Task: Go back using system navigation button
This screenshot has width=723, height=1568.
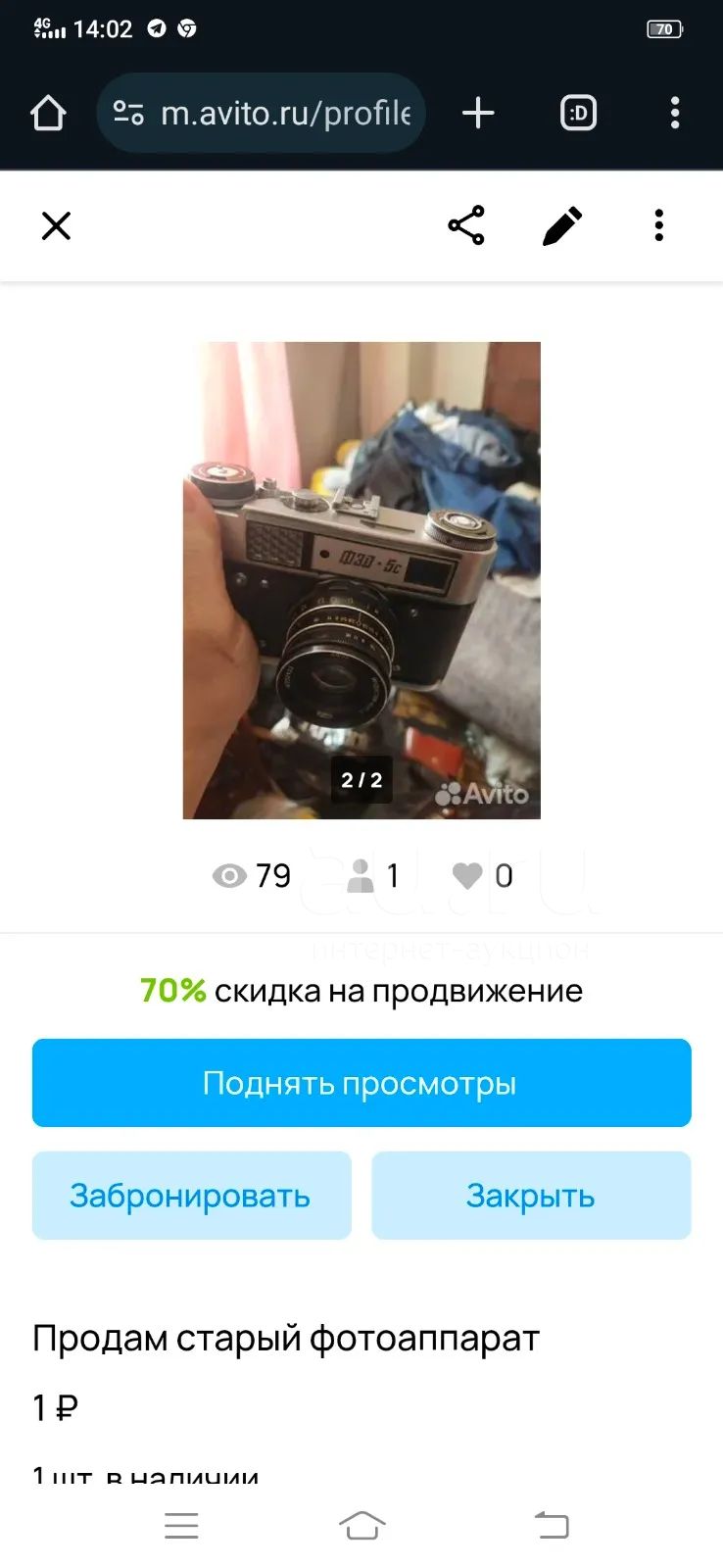Action: [552, 1525]
